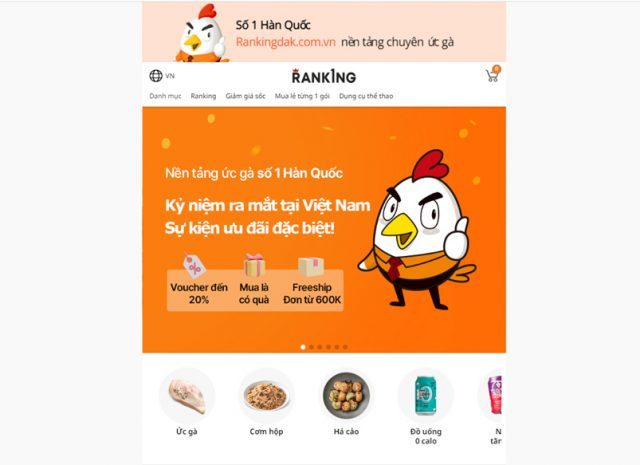This screenshot has height=465, width=640.
Task: Open the Danh mục menu
Action: coord(164,96)
